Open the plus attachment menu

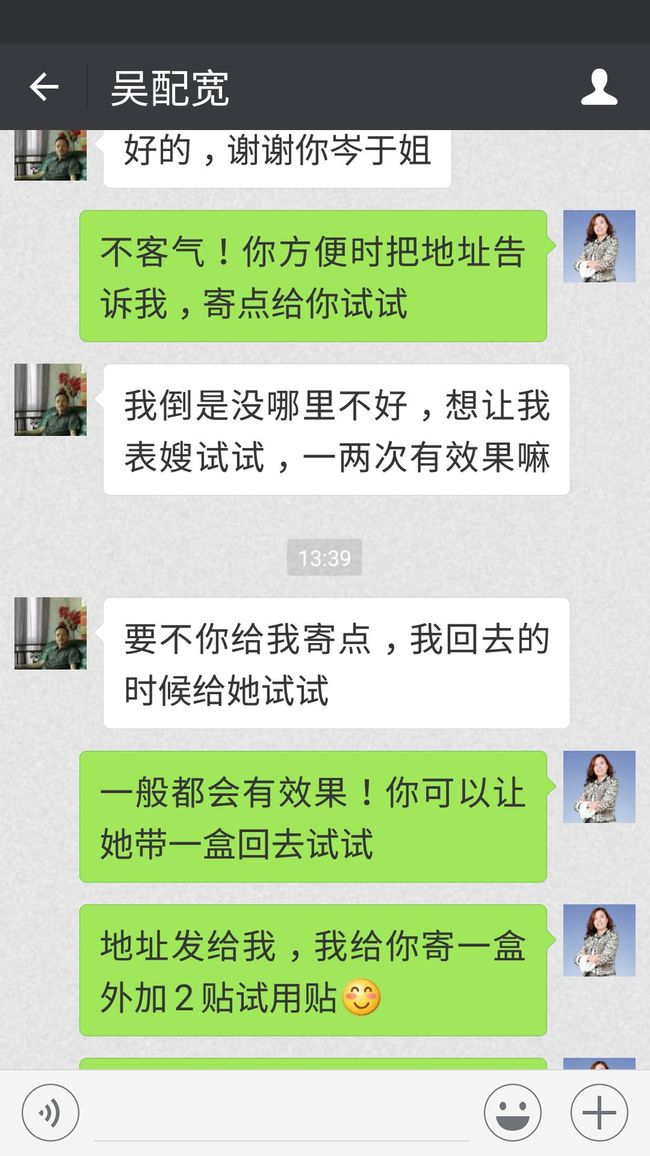(x=599, y=1113)
